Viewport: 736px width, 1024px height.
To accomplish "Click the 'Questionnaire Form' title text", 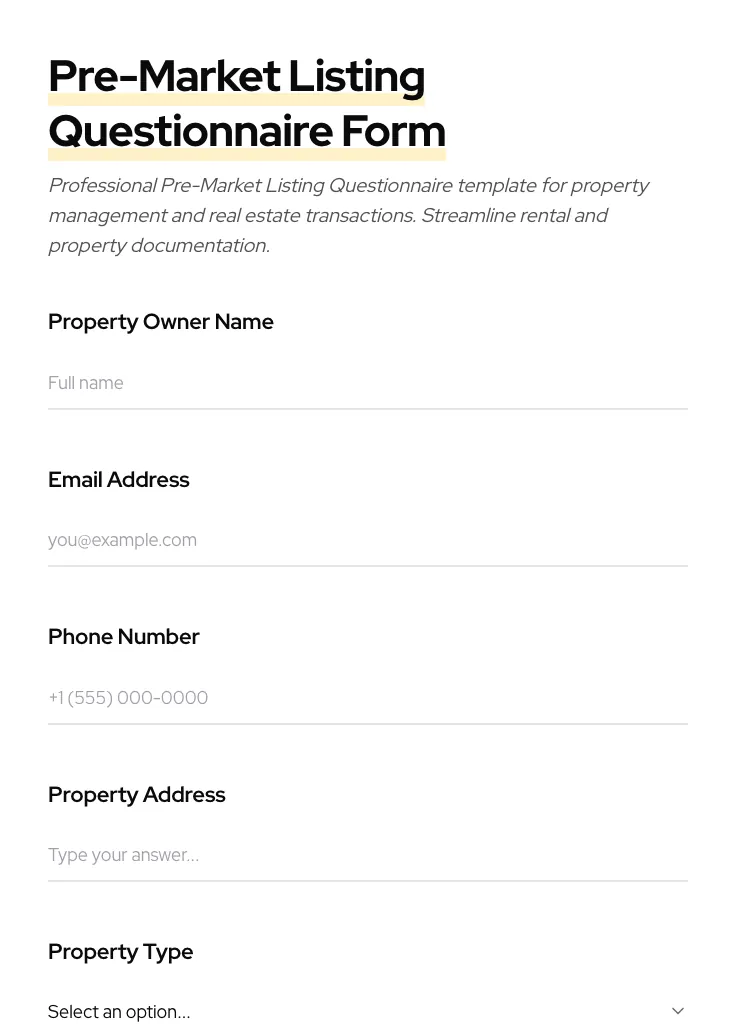I will [246, 131].
